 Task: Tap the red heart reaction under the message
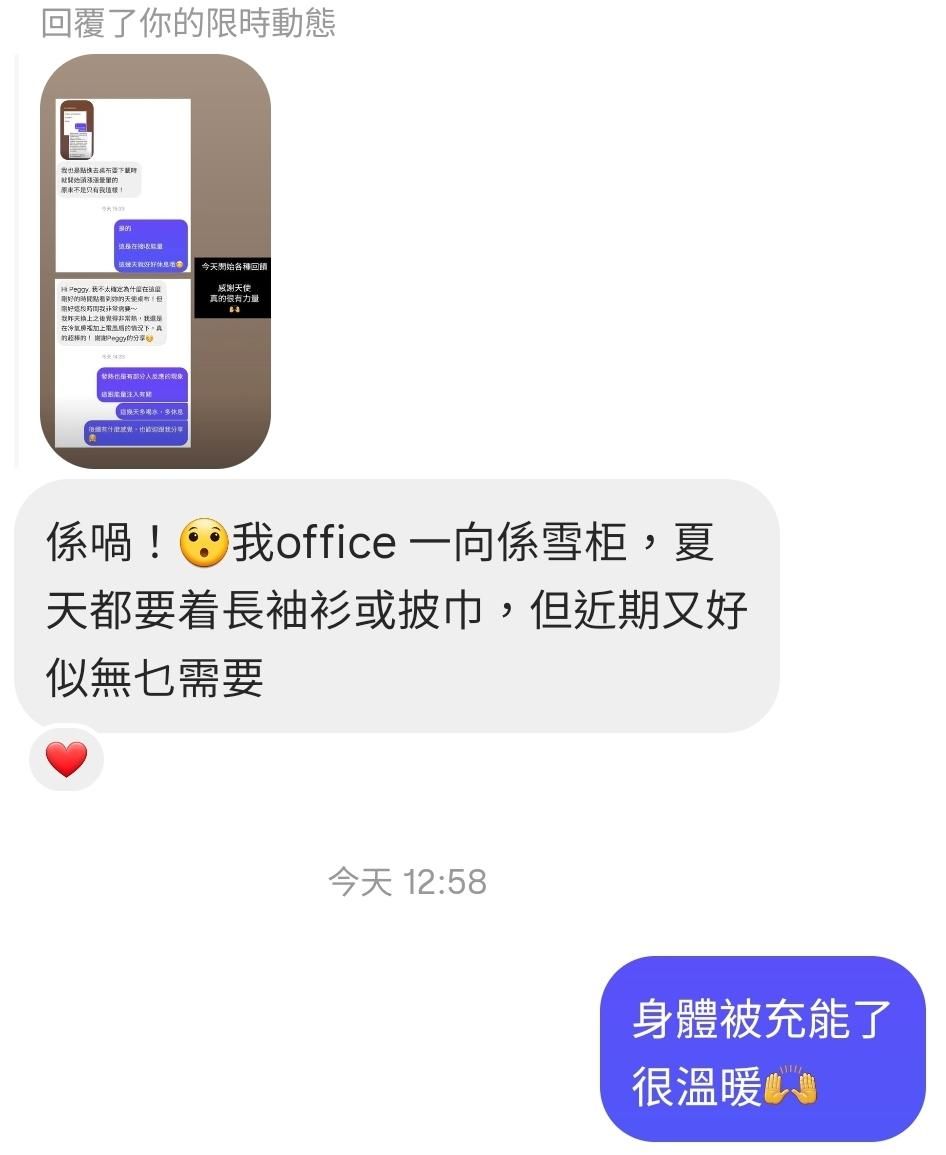coord(67,760)
